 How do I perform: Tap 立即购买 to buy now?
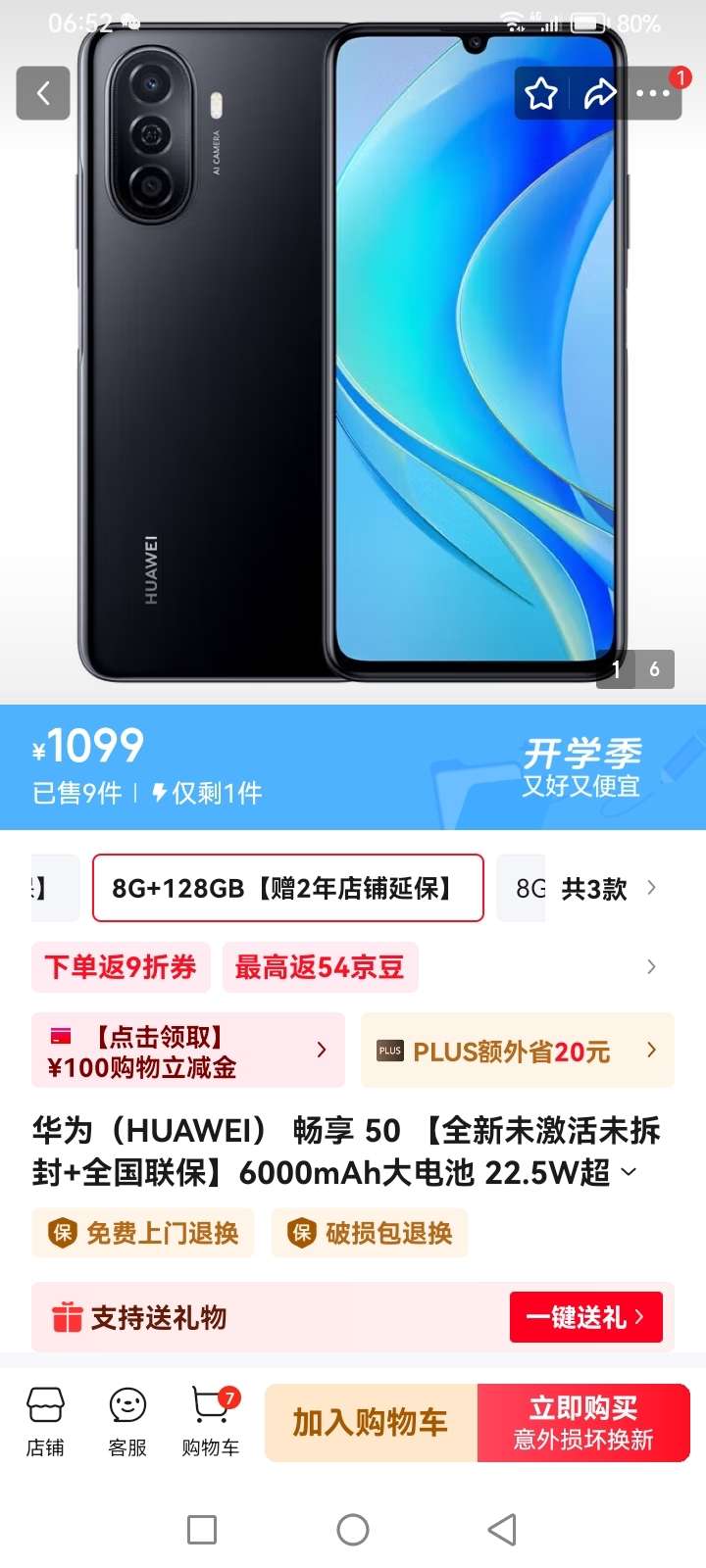coord(583,1423)
